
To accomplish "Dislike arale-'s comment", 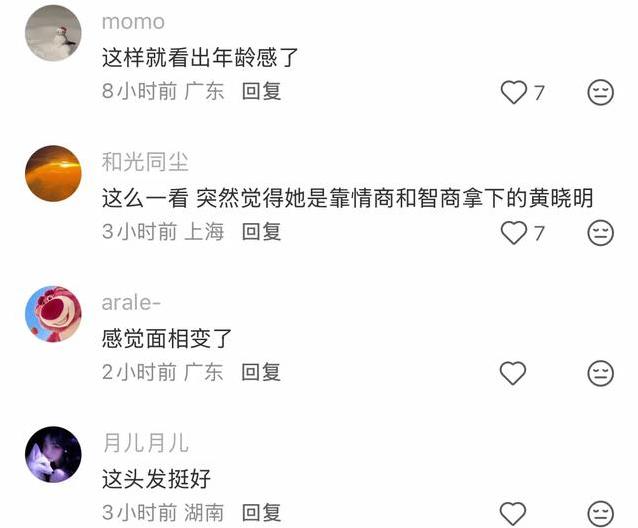I will pos(600,373).
